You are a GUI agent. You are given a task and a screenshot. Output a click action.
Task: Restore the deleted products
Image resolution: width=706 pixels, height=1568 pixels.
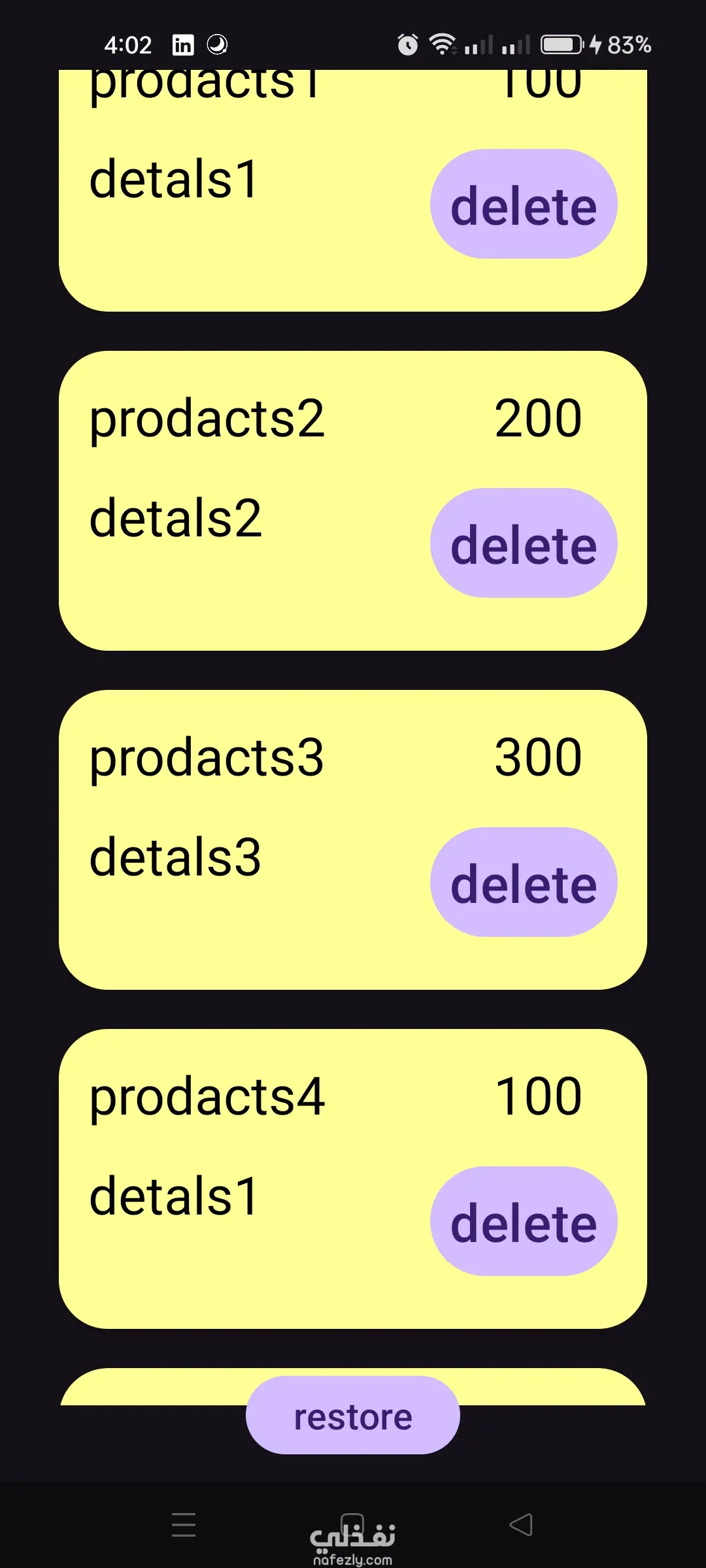point(353,1416)
